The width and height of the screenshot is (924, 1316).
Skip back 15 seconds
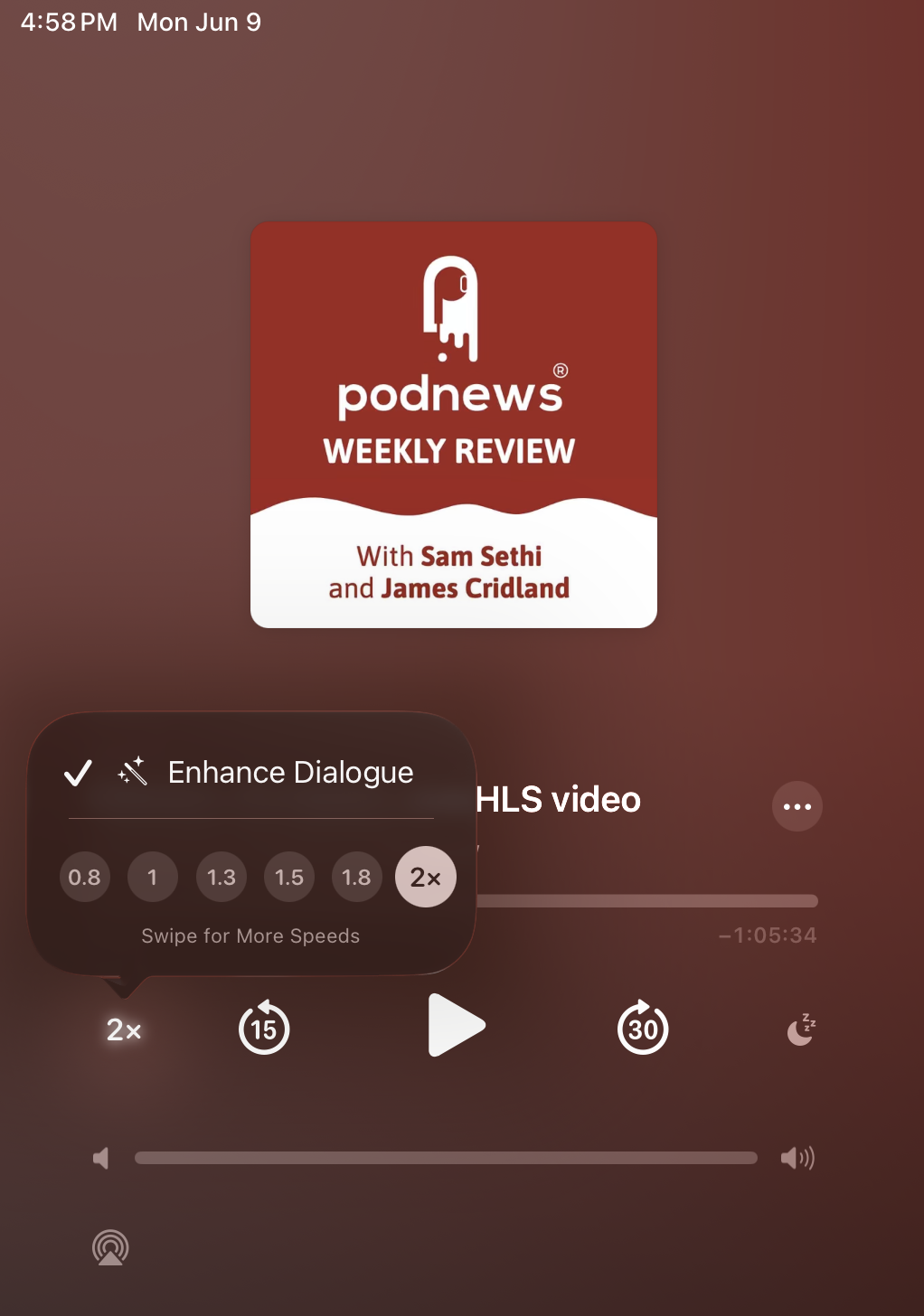[264, 1028]
